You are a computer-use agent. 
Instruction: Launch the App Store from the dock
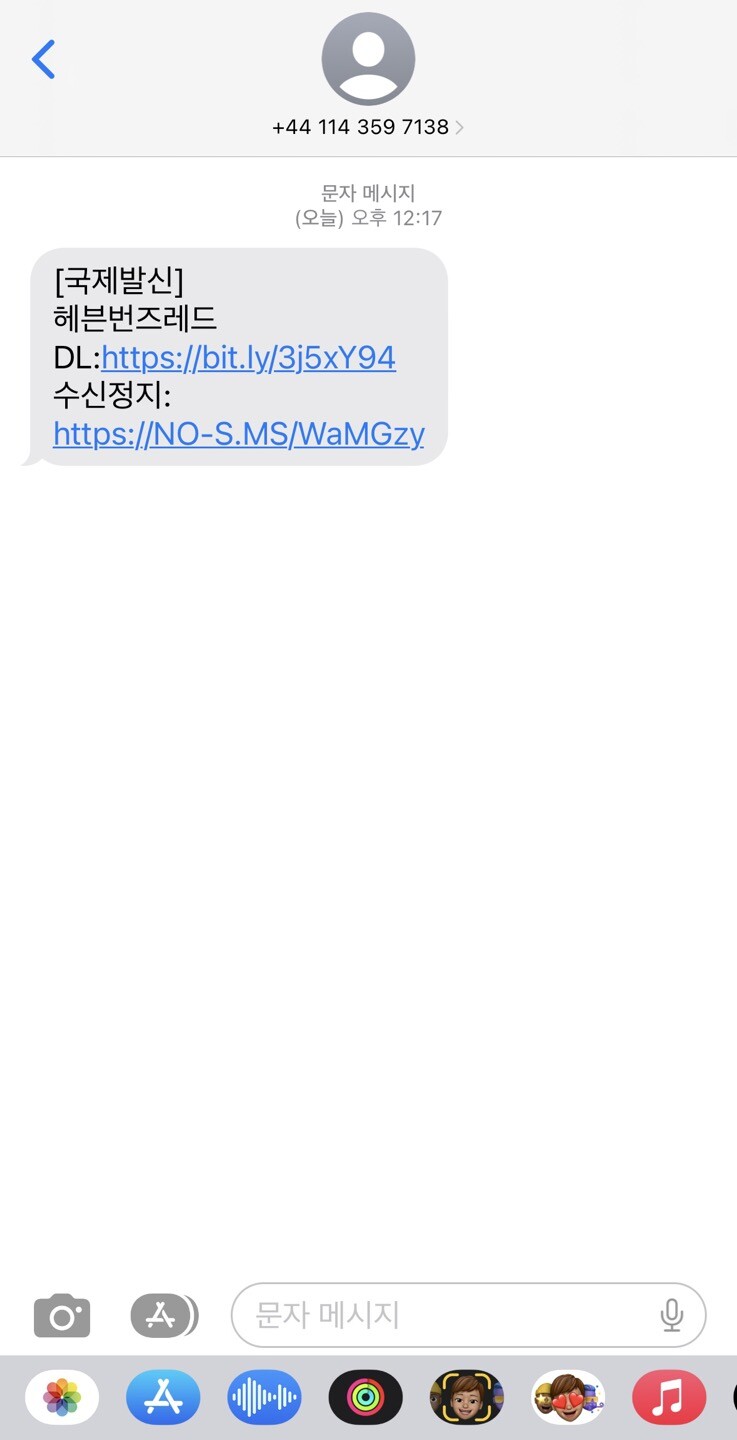point(162,1396)
